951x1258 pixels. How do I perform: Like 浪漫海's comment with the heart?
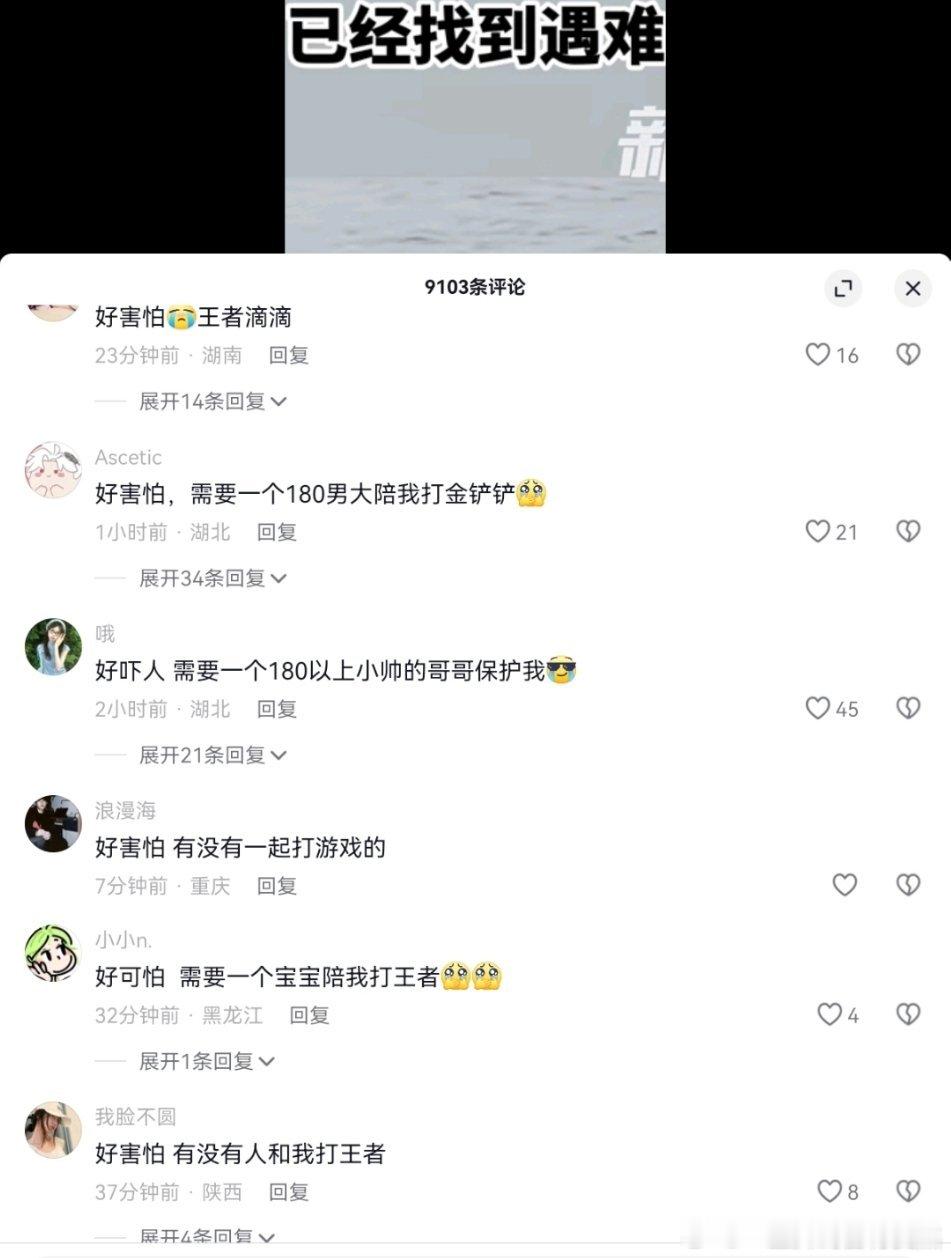click(x=844, y=886)
